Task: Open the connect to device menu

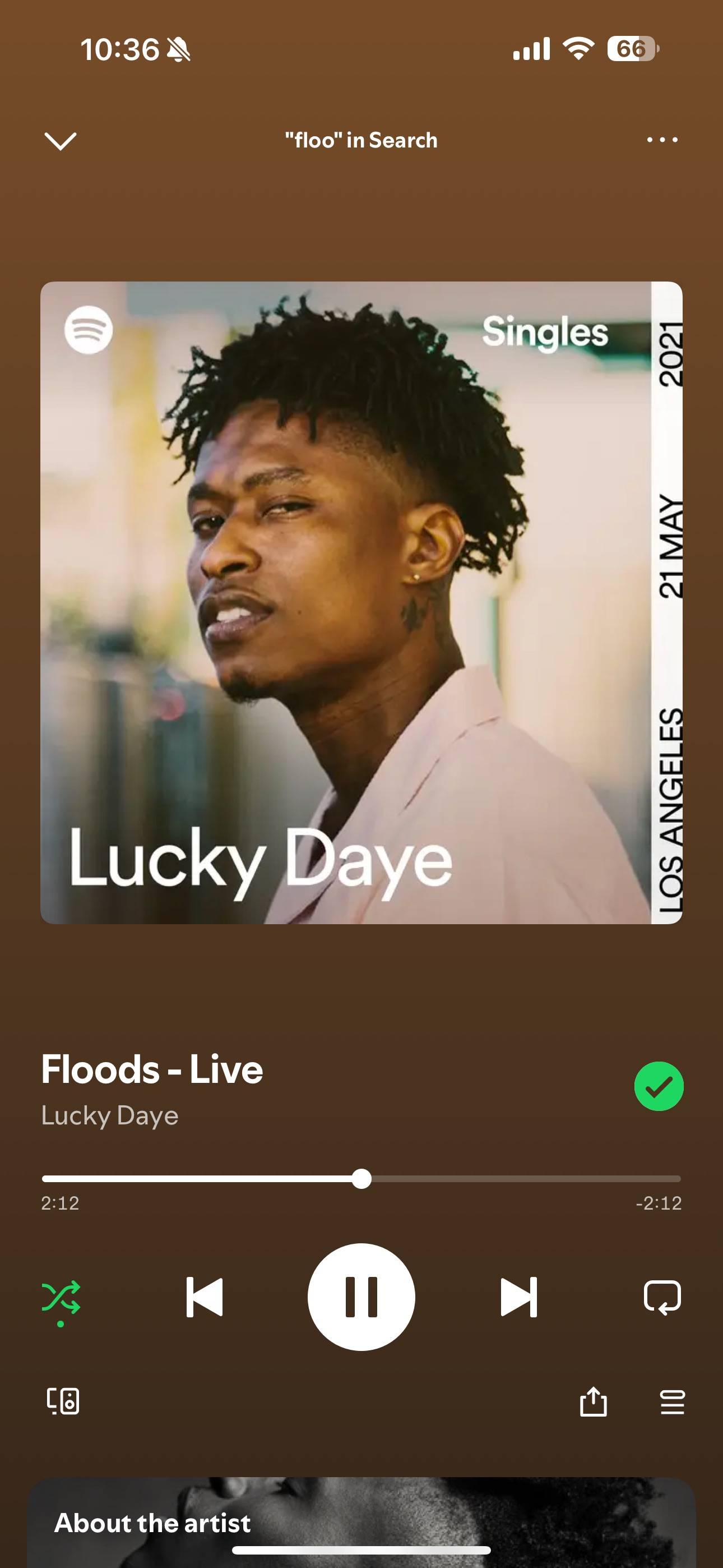Action: 63,1401
